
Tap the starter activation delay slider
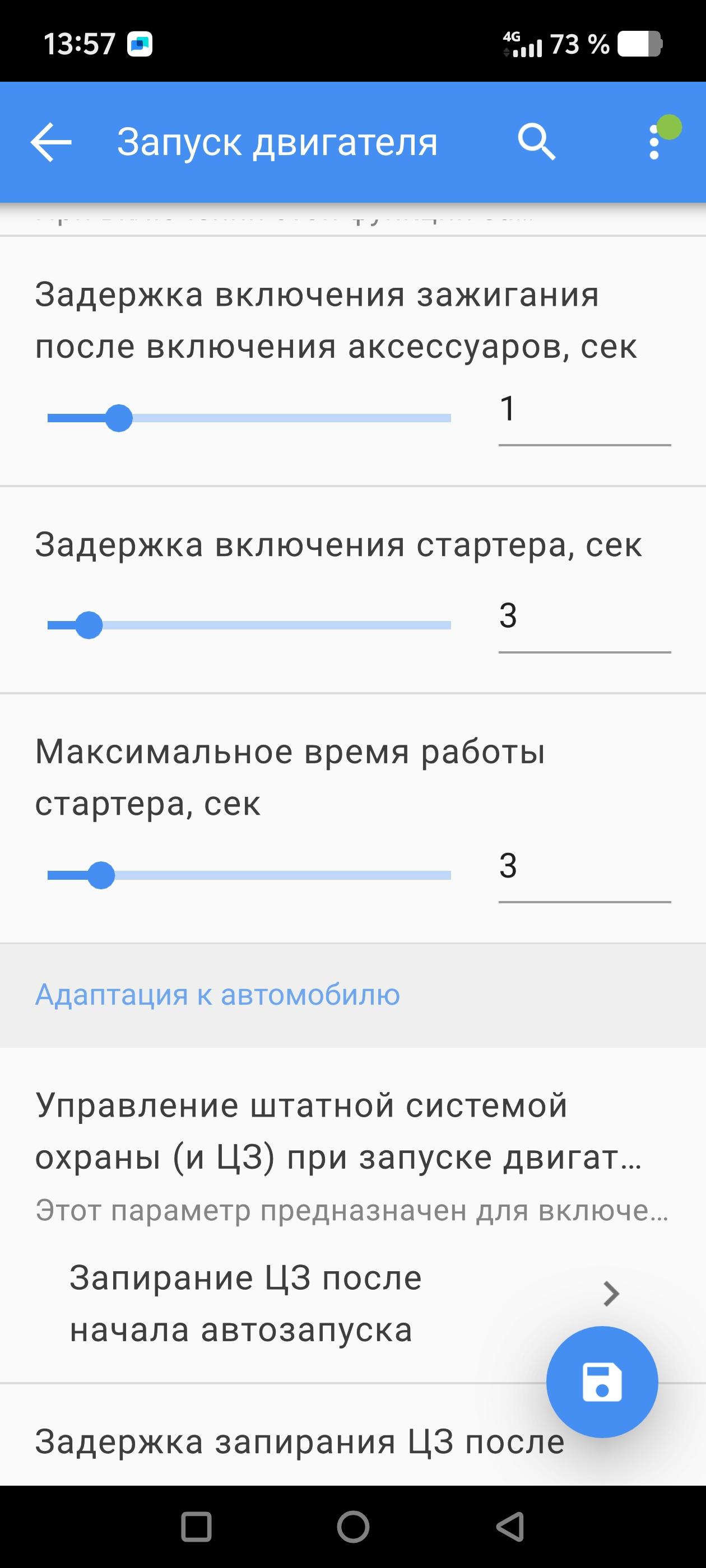point(250,625)
